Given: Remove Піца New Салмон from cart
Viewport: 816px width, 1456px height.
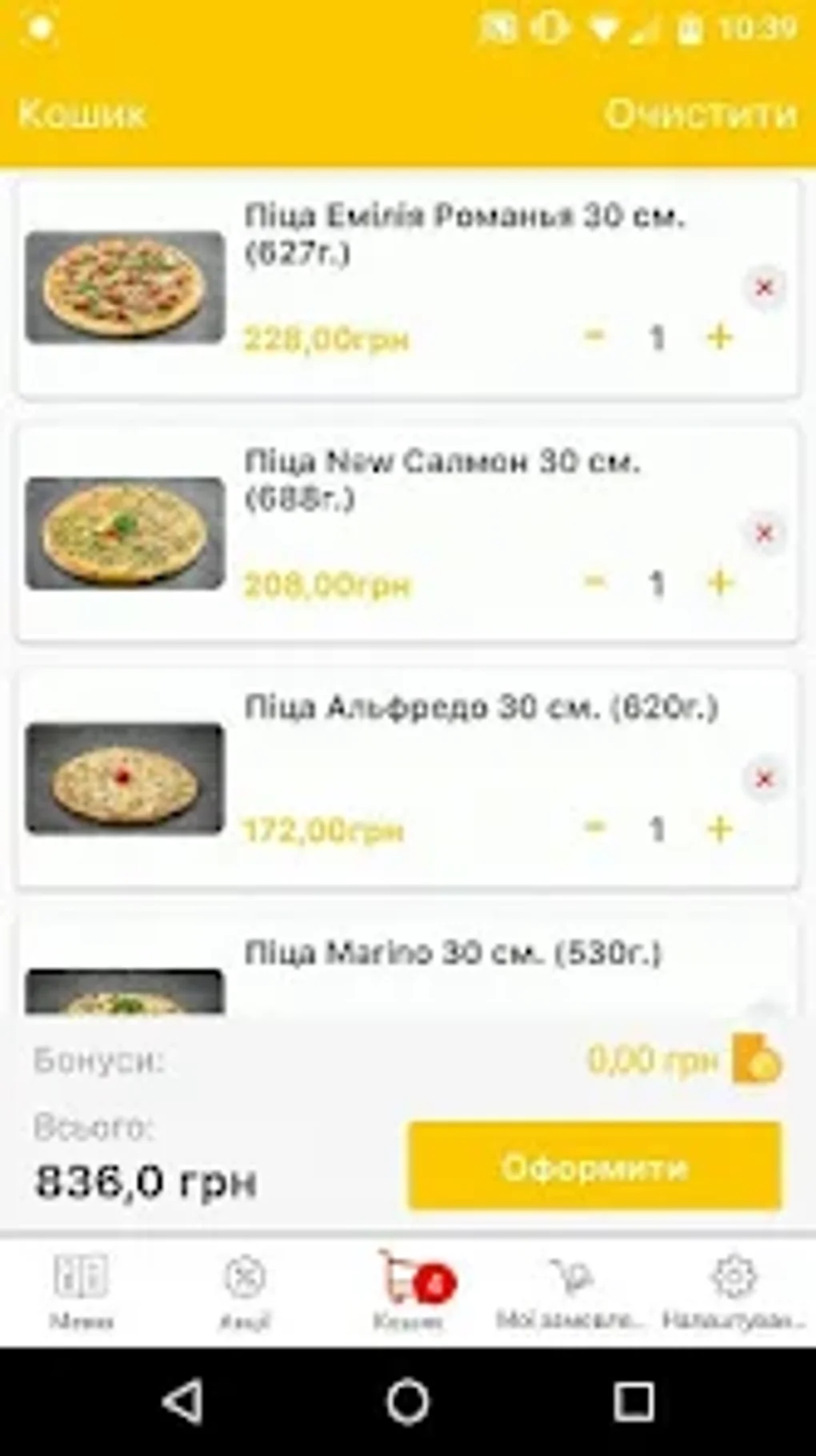Looking at the screenshot, I should pyautogui.click(x=764, y=533).
